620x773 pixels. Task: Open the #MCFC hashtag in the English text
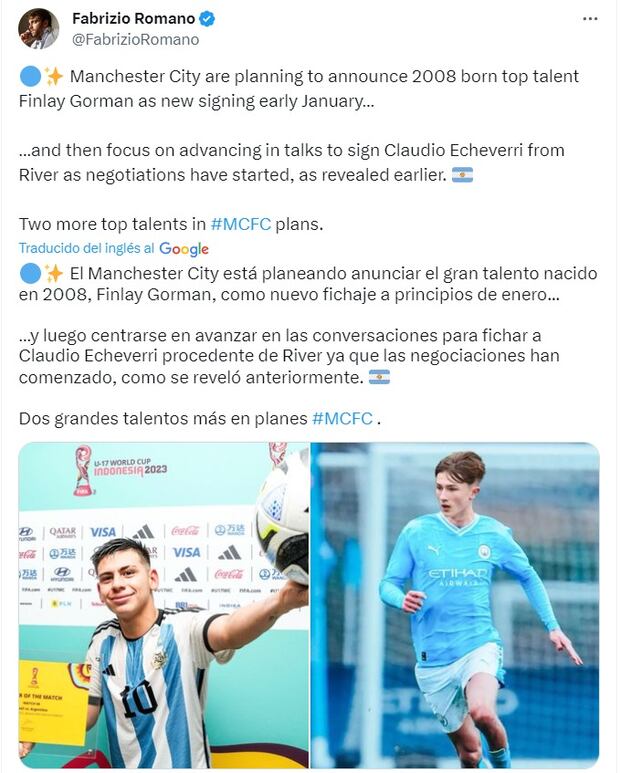pyautogui.click(x=240, y=224)
